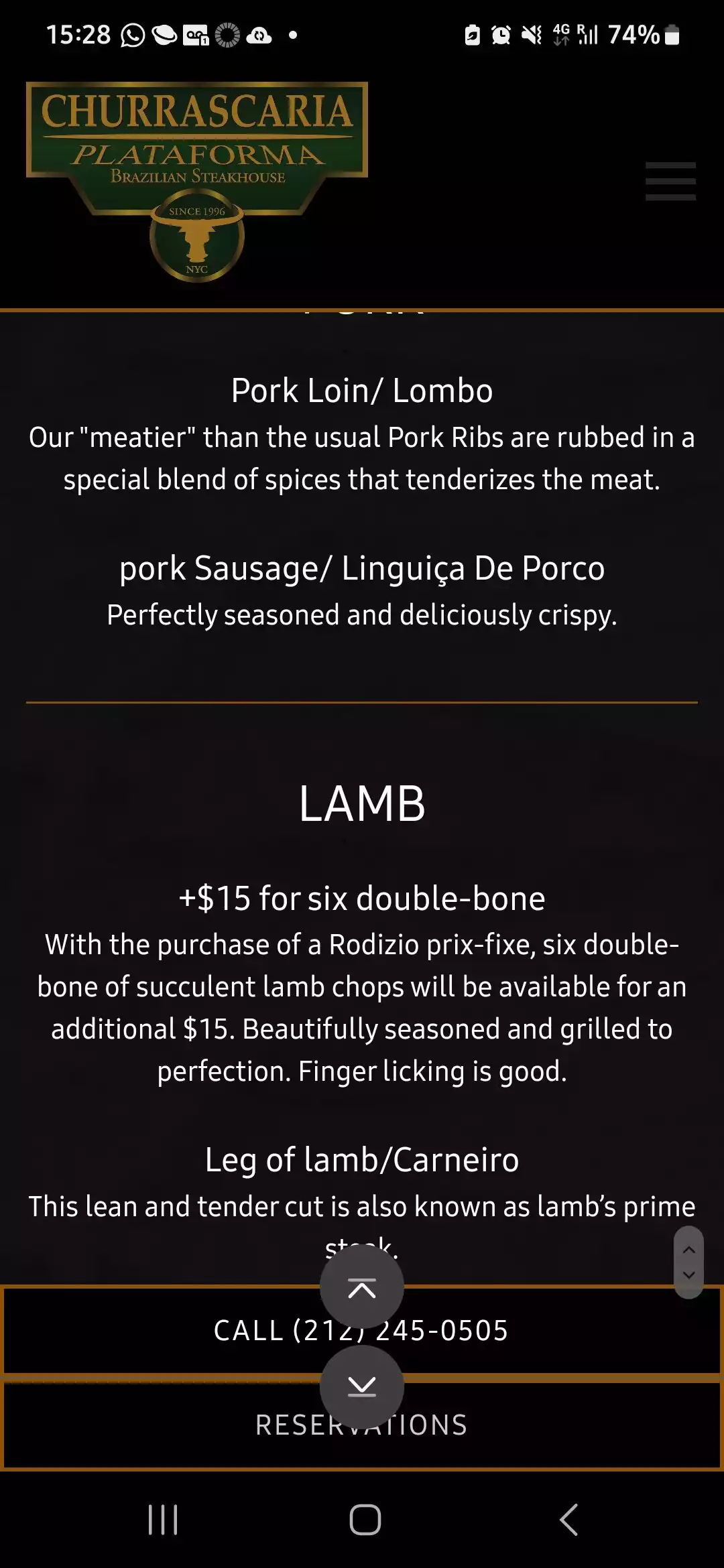Jump to the top of the page

pos(362,1287)
